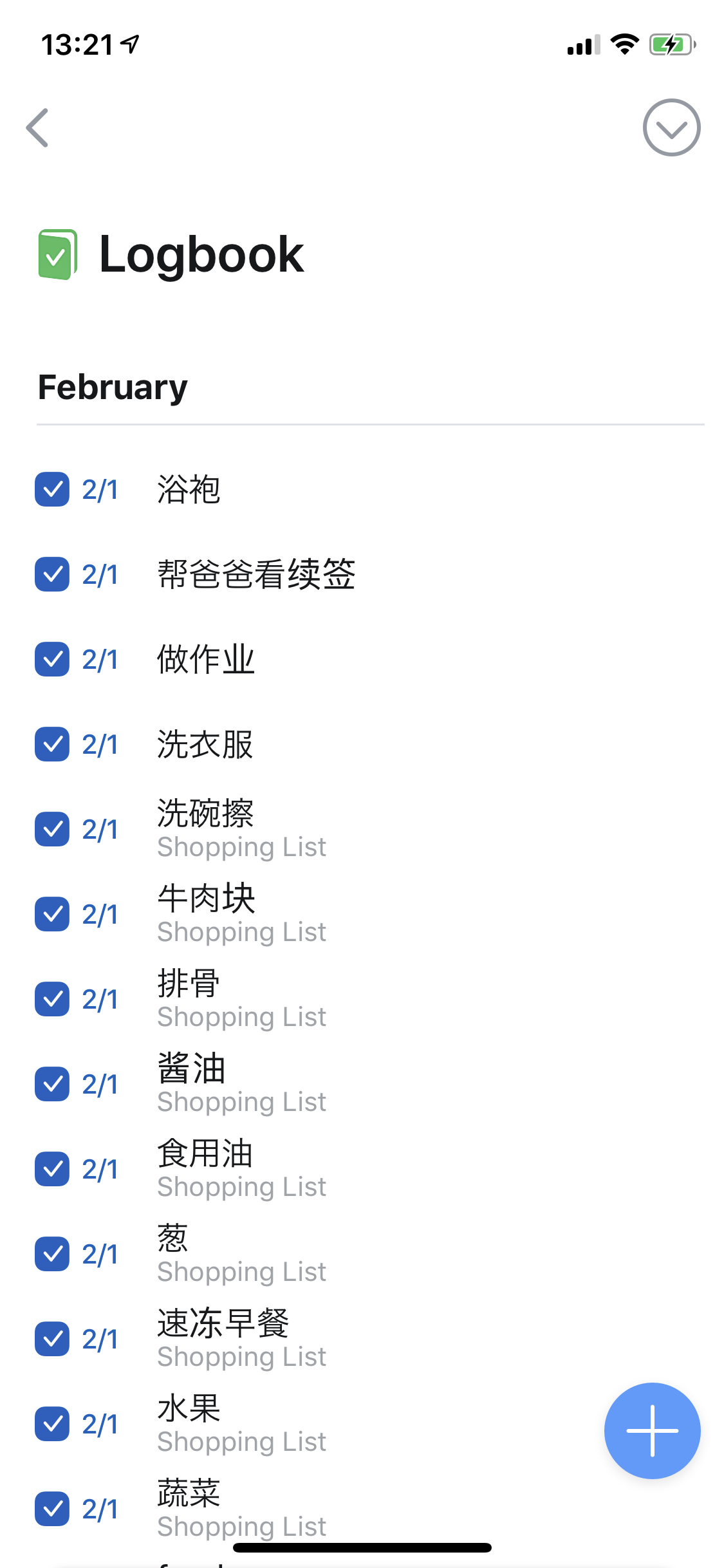The width and height of the screenshot is (724, 1568).
Task: Open the 洗碗擦 Shopping List item
Action: 241,829
